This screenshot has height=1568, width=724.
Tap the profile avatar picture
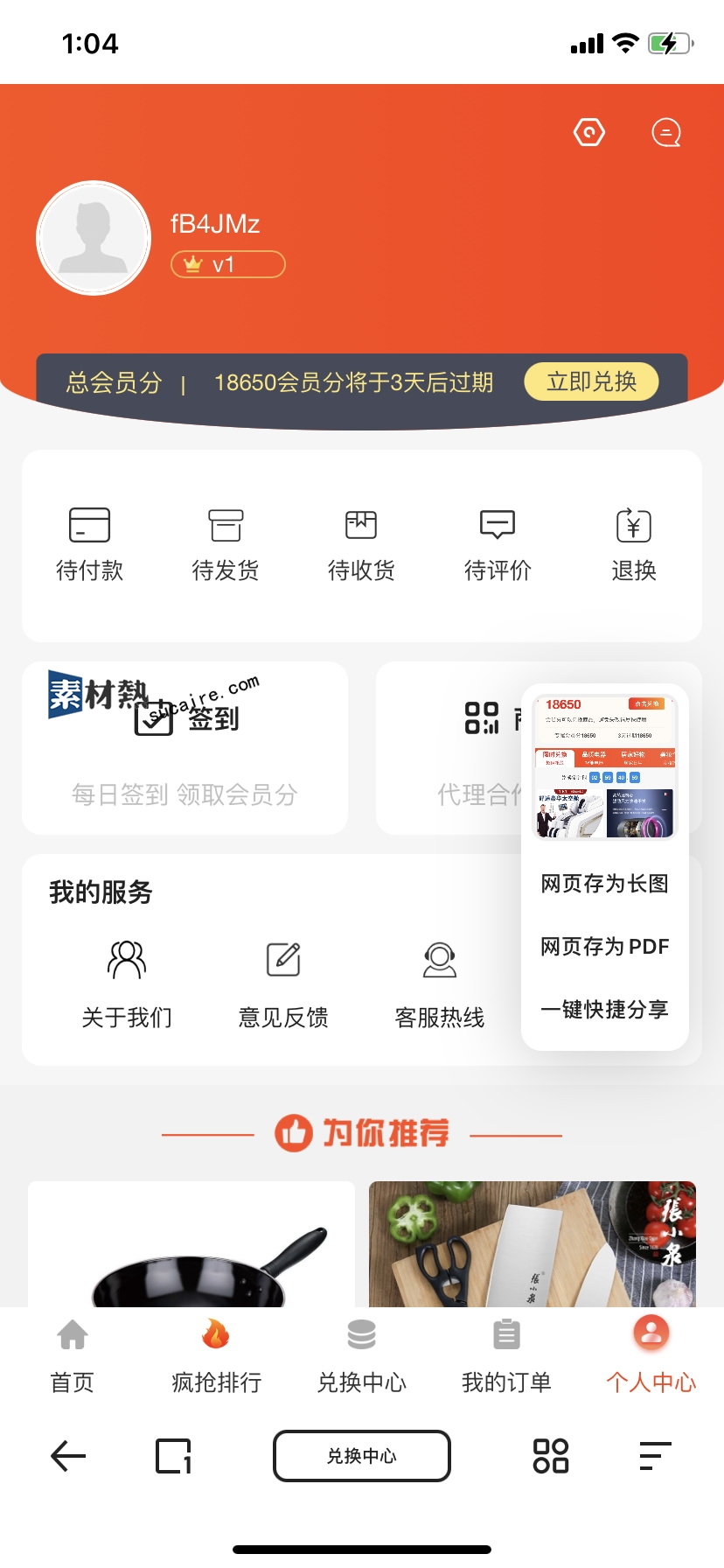94,238
